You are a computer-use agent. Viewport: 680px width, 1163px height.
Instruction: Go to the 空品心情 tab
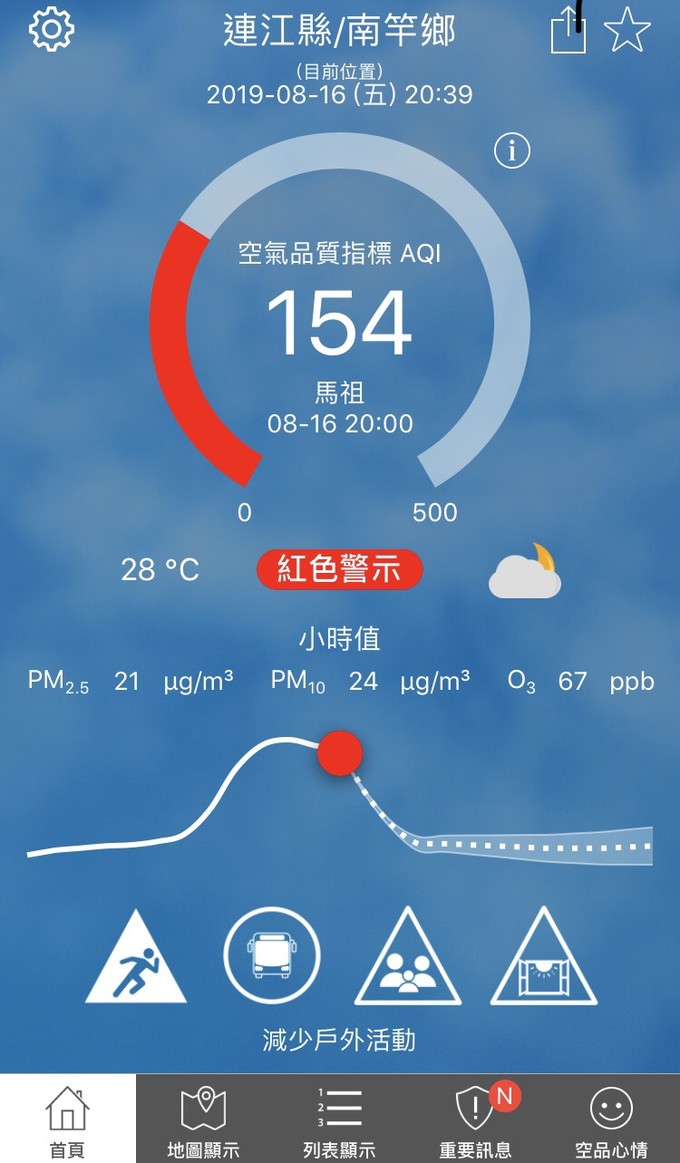click(x=612, y=1119)
